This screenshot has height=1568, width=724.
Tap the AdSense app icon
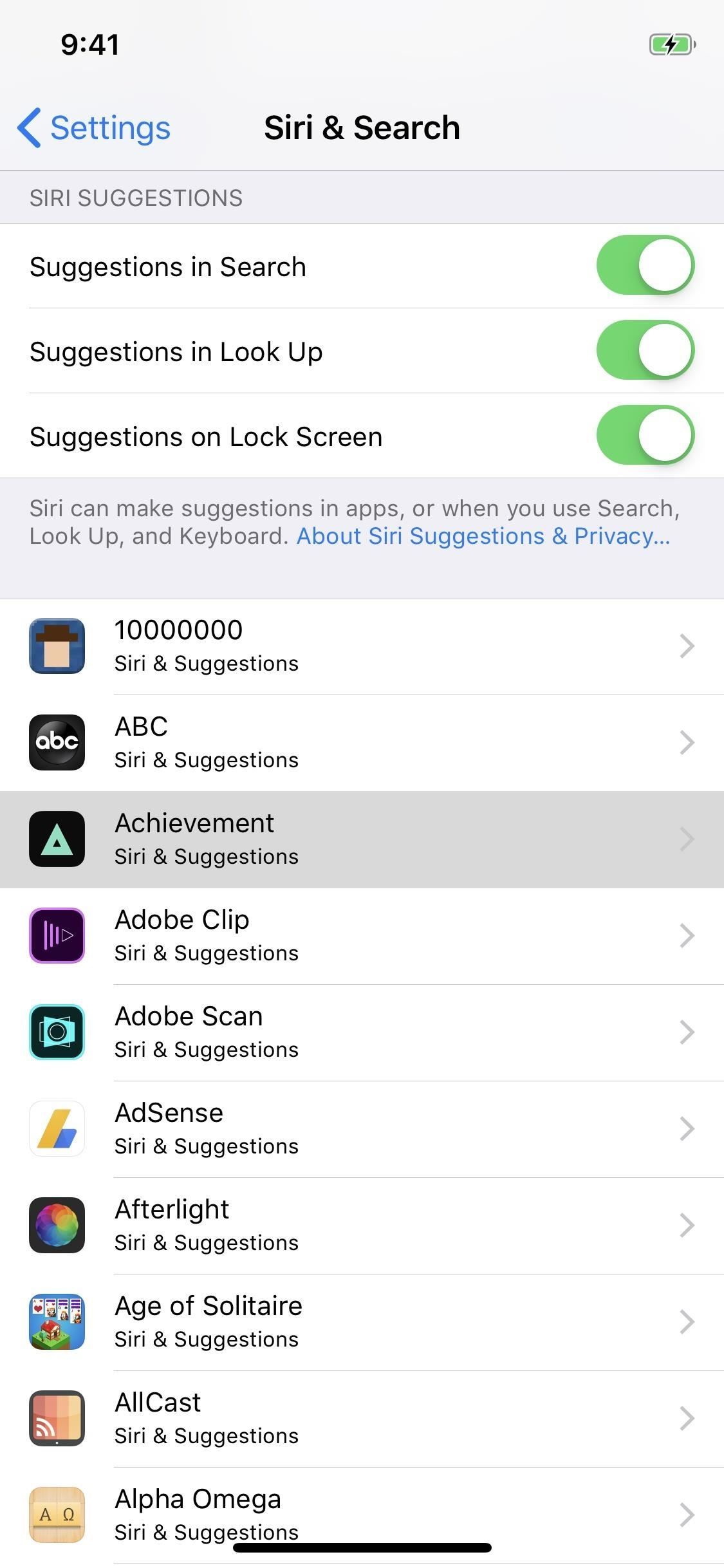[x=57, y=1128]
